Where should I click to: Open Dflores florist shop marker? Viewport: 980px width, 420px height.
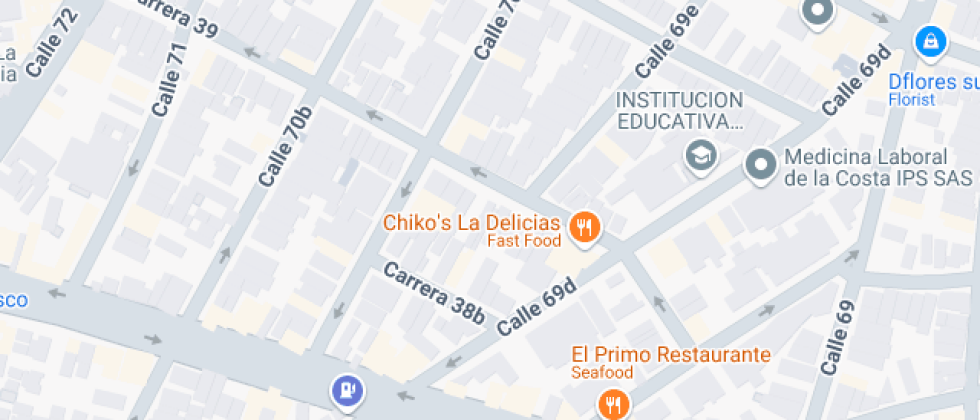(930, 41)
